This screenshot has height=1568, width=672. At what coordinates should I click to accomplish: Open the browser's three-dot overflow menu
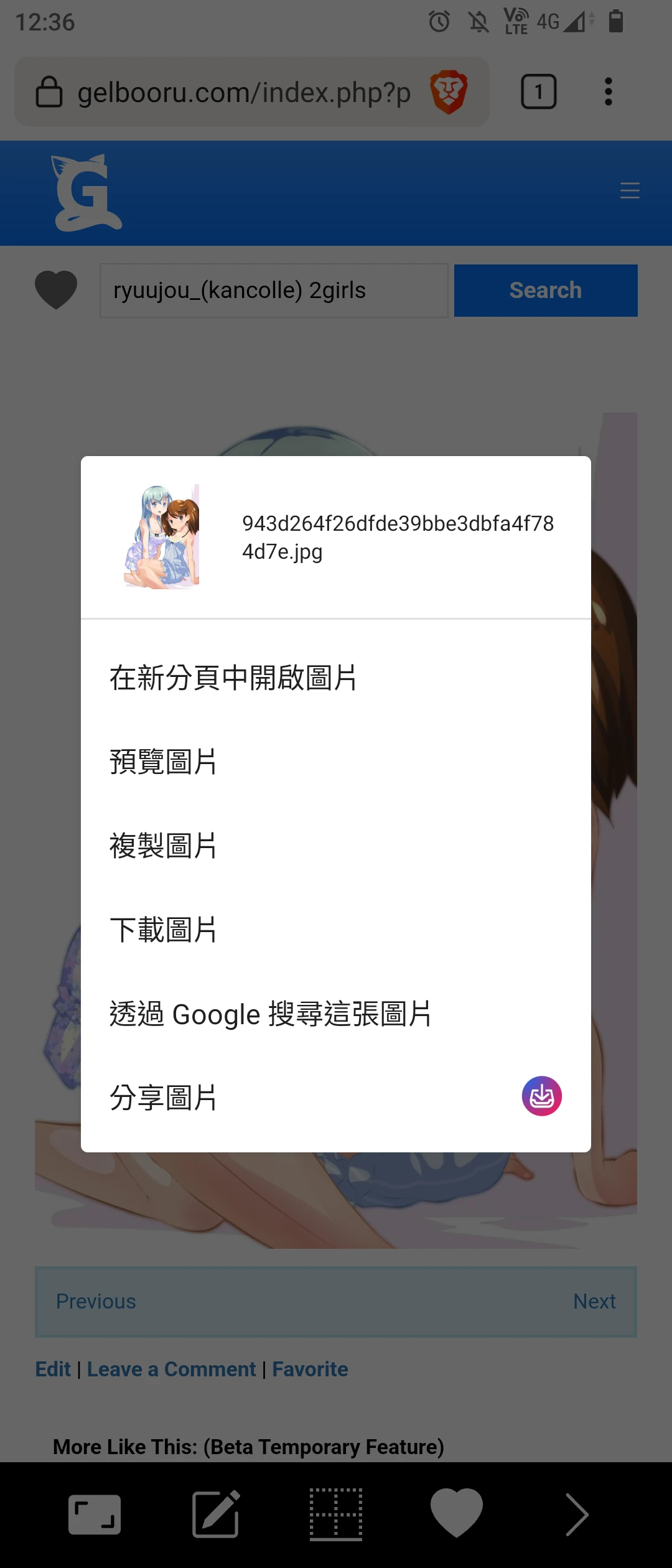click(608, 92)
